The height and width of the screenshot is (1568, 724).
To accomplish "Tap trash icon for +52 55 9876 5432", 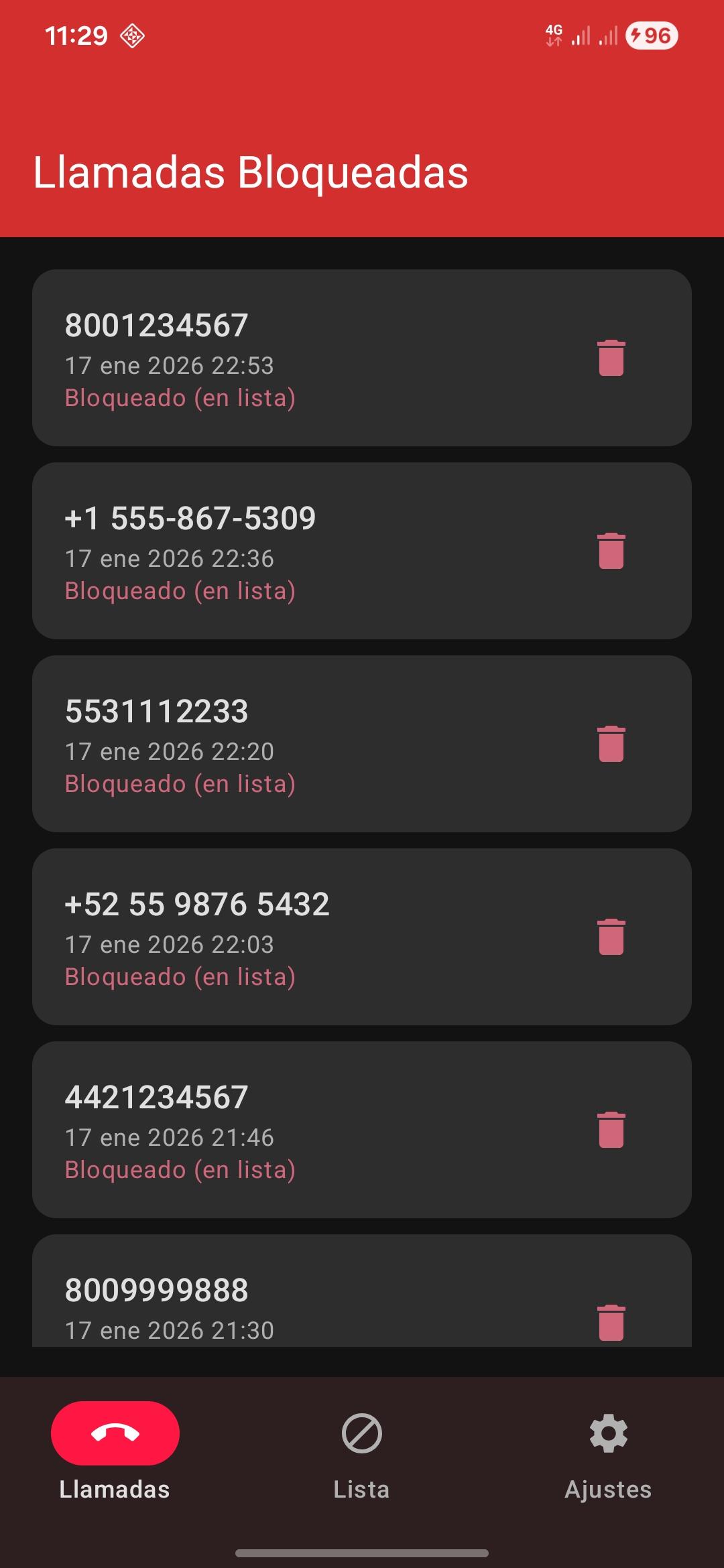I will coord(611,937).
